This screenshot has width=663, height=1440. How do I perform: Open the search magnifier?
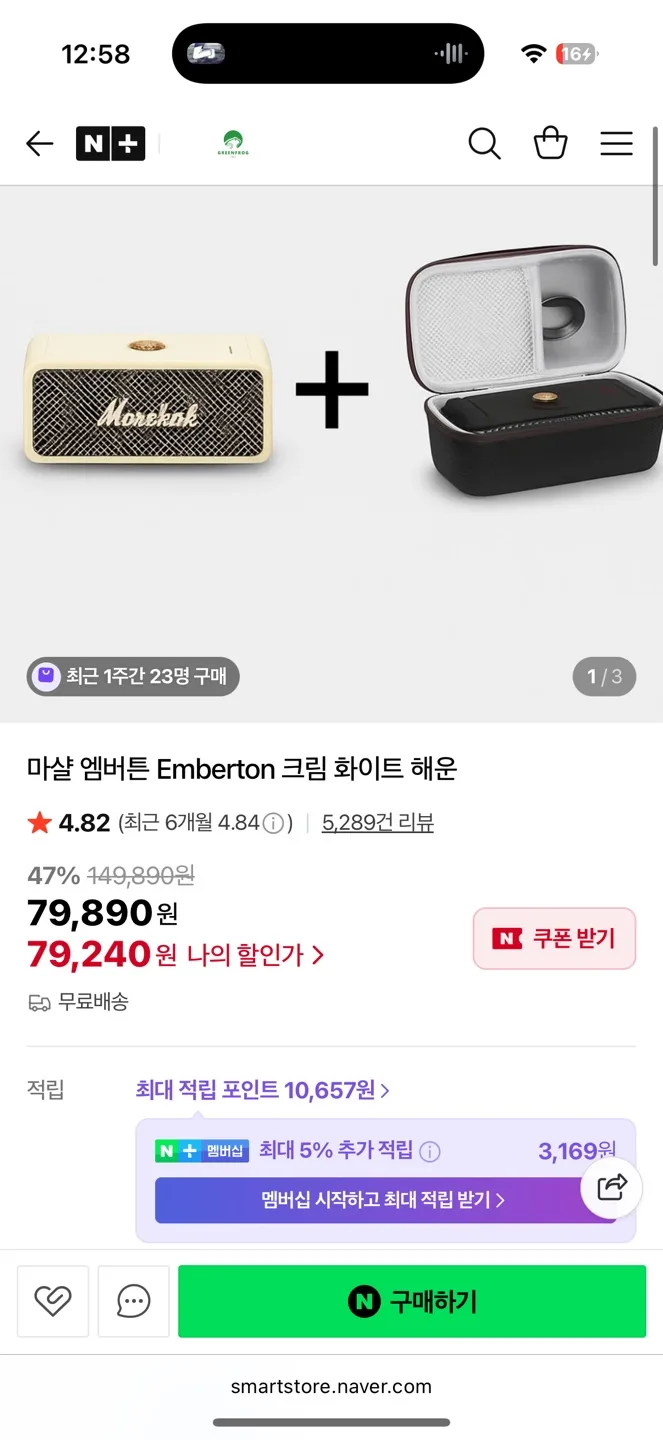click(x=484, y=144)
